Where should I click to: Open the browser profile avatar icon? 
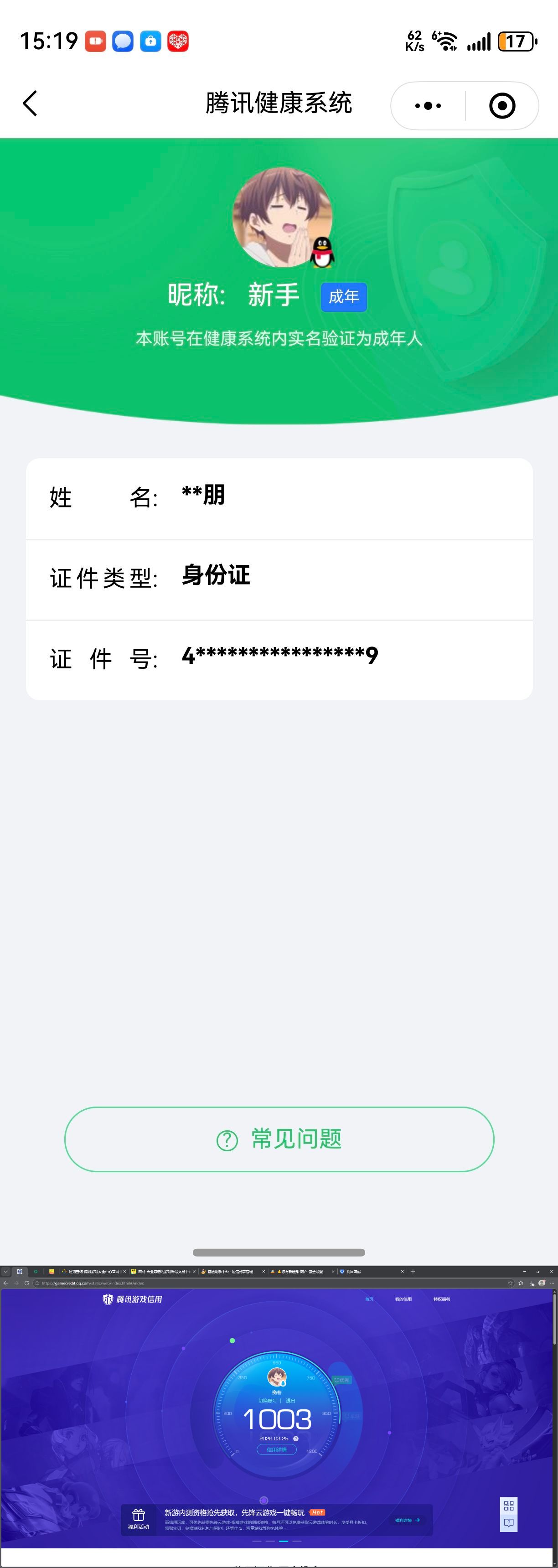pos(541,1283)
